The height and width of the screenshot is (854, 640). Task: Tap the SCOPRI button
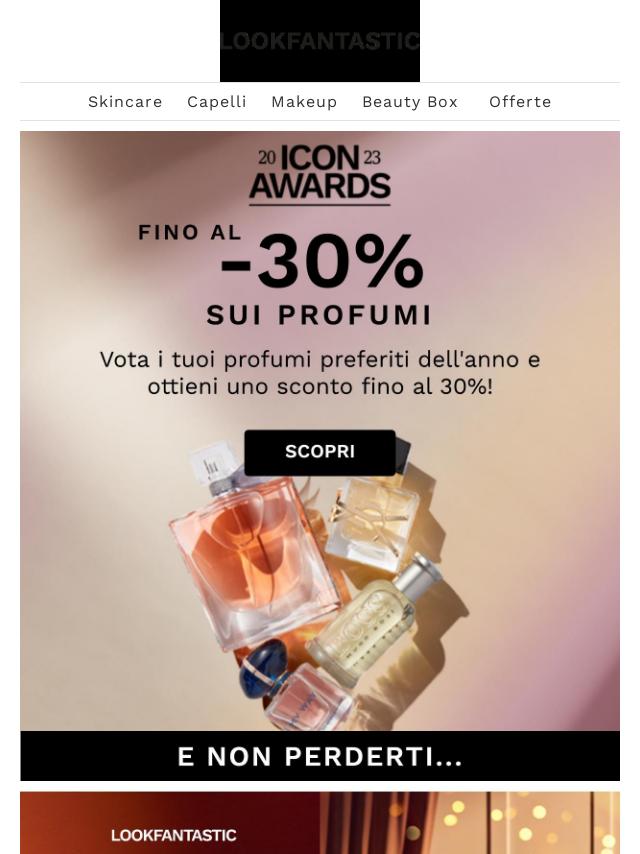pos(320,452)
